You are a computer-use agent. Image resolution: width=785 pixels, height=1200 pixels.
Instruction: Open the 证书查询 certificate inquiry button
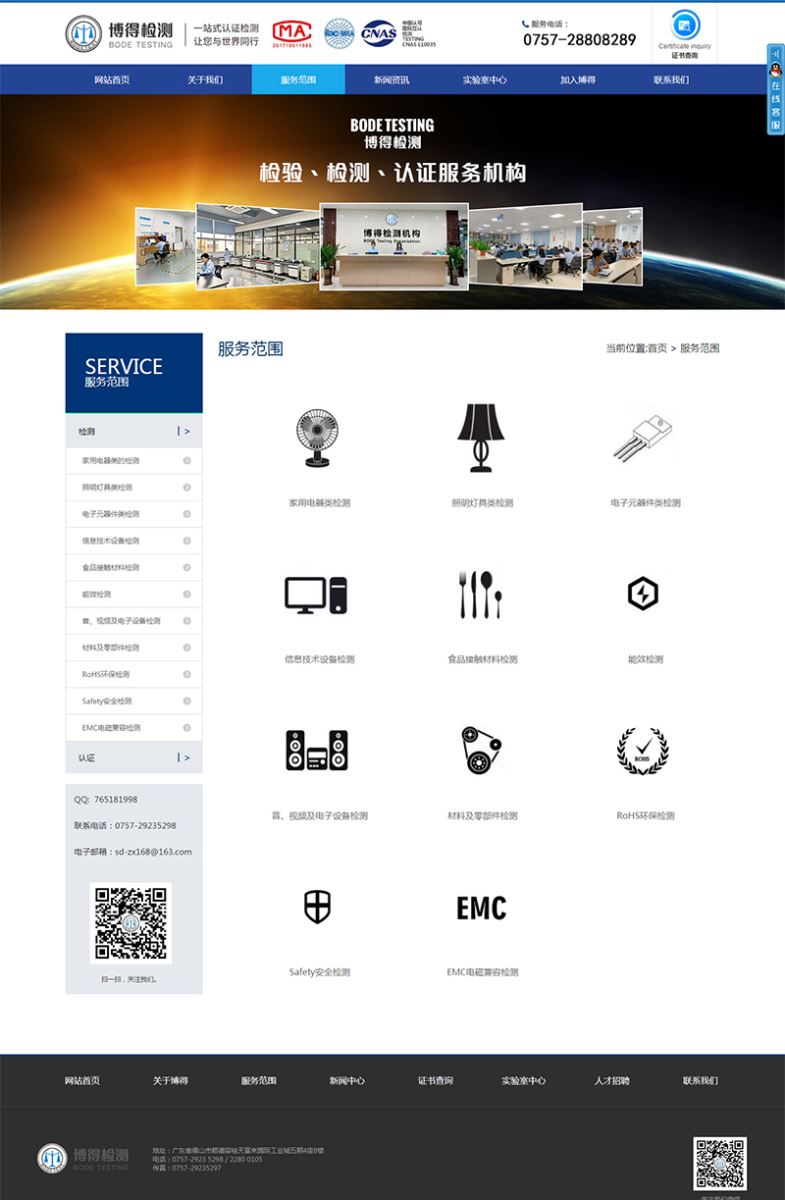pyautogui.click(x=685, y=33)
